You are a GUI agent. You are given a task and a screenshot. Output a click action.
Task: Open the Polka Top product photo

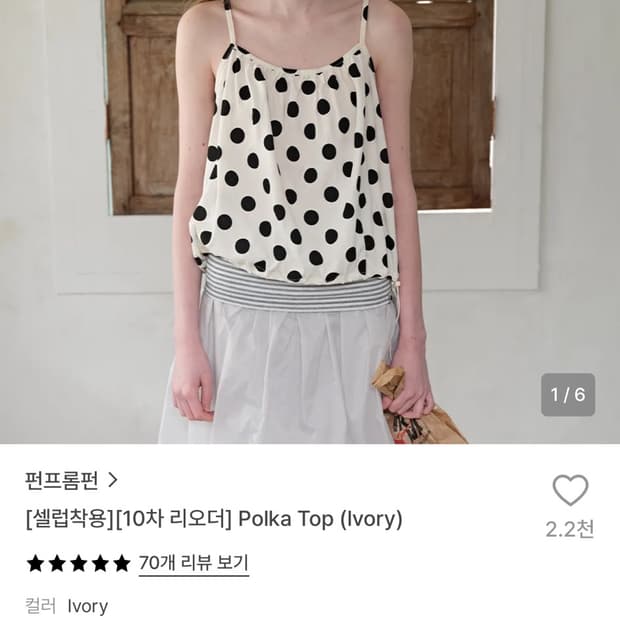[x=310, y=221]
